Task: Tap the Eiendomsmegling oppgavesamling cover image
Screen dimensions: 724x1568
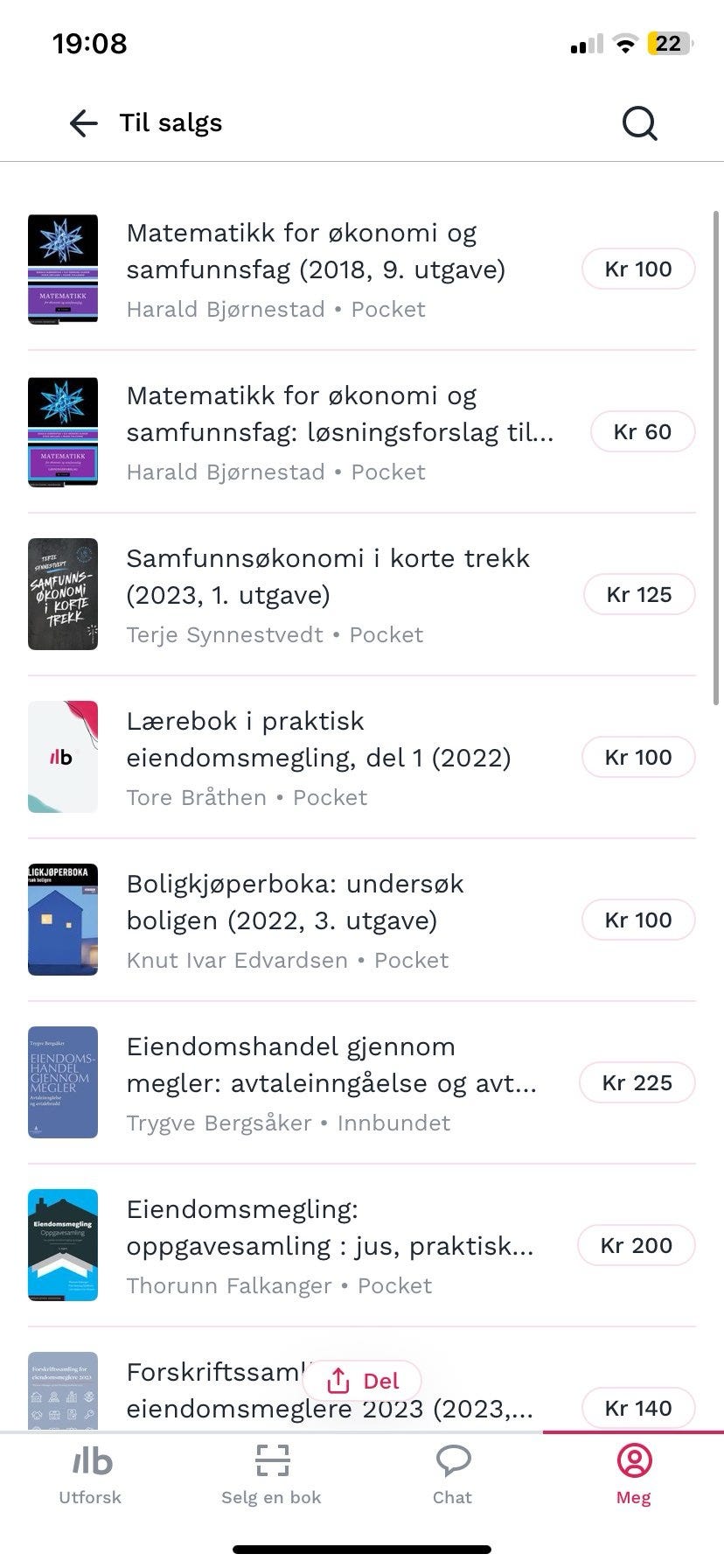Action: pyautogui.click(x=63, y=1245)
